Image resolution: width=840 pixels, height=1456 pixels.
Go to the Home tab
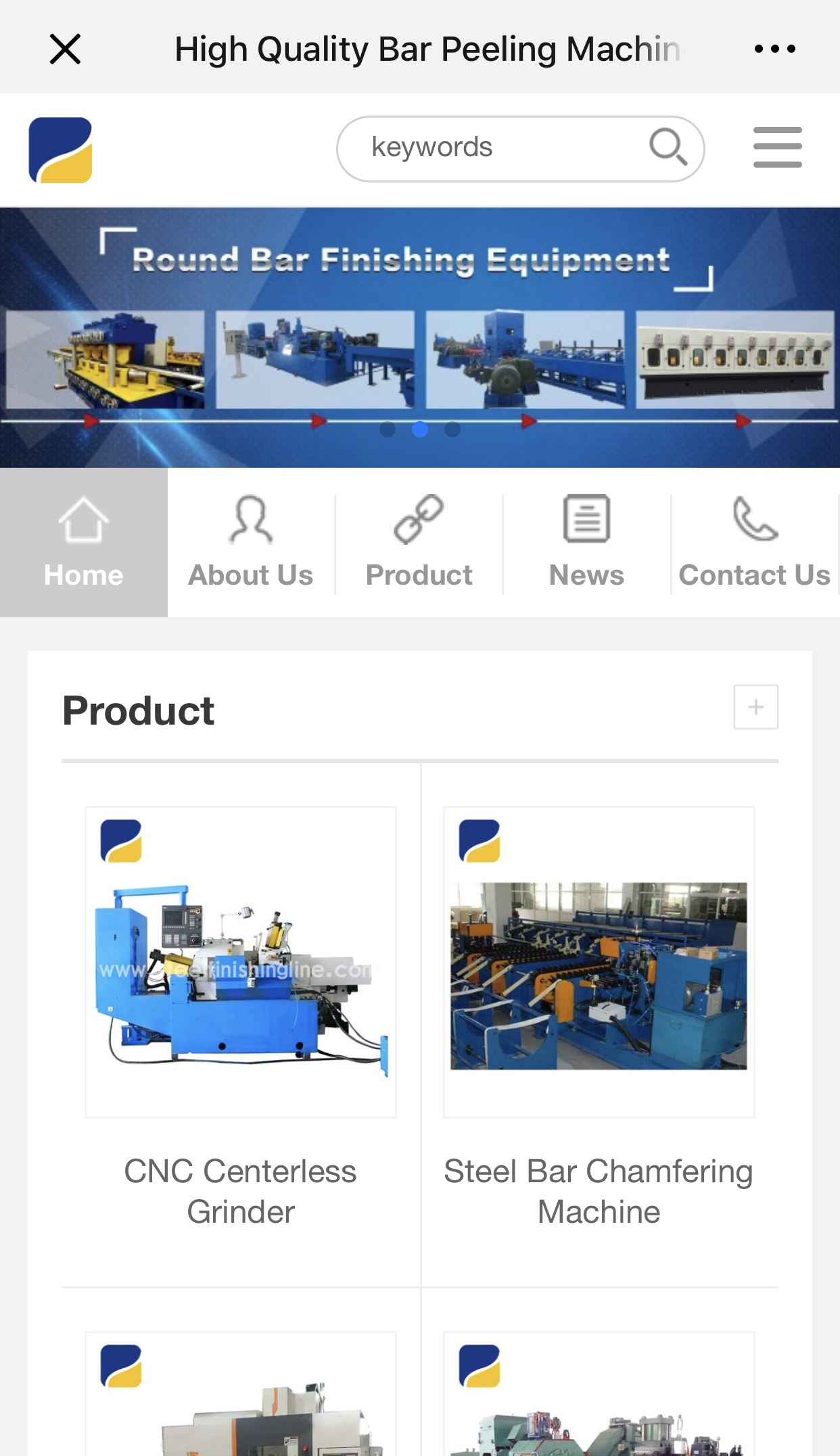point(84,542)
